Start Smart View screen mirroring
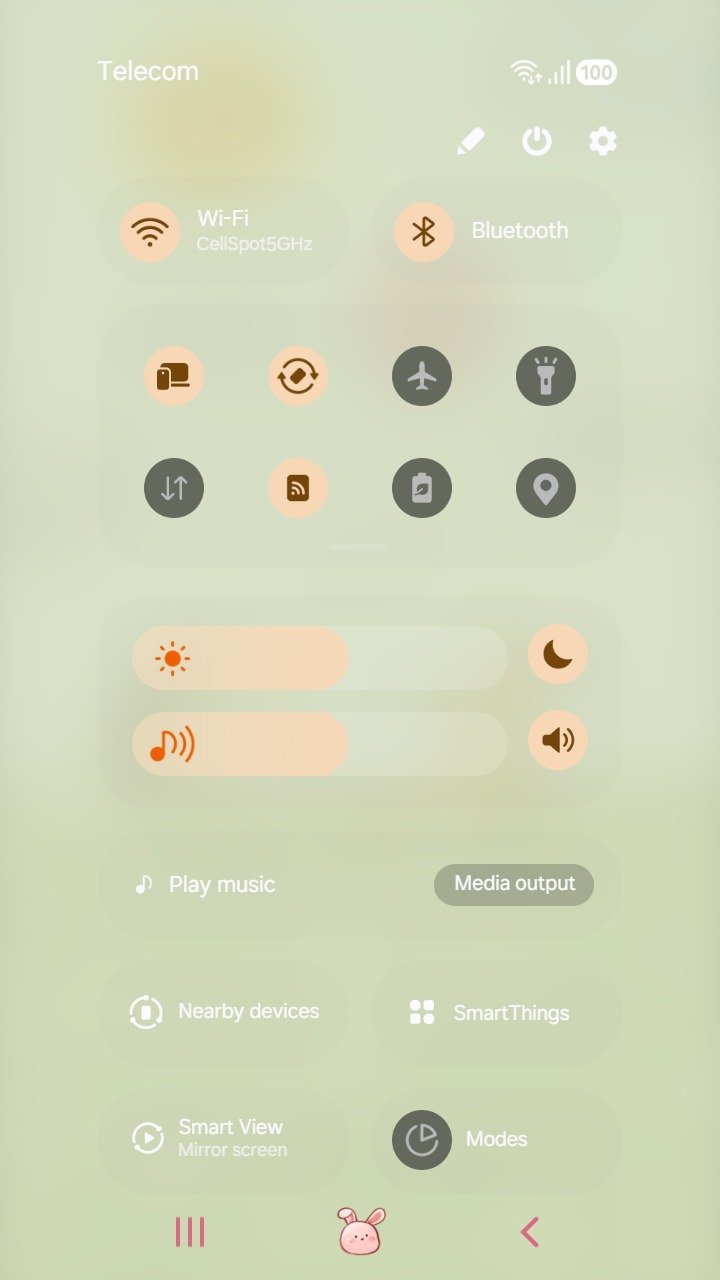The height and width of the screenshot is (1280, 720). pos(224,1138)
